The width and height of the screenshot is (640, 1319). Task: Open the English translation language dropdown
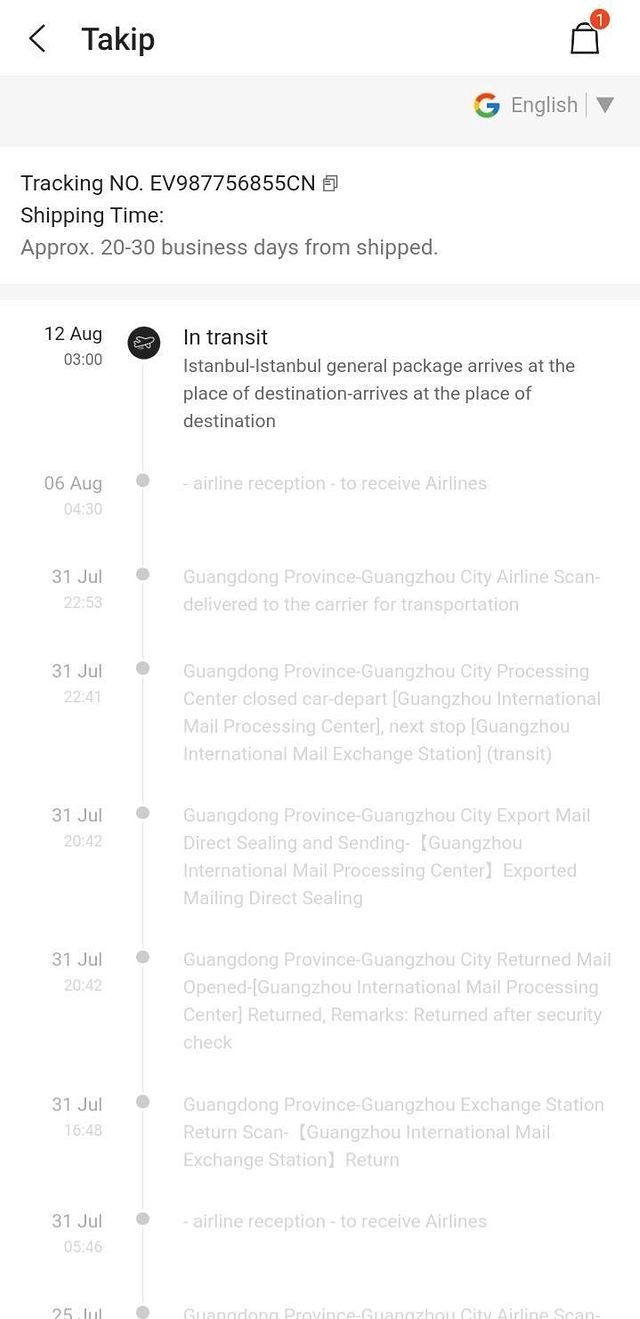point(604,105)
